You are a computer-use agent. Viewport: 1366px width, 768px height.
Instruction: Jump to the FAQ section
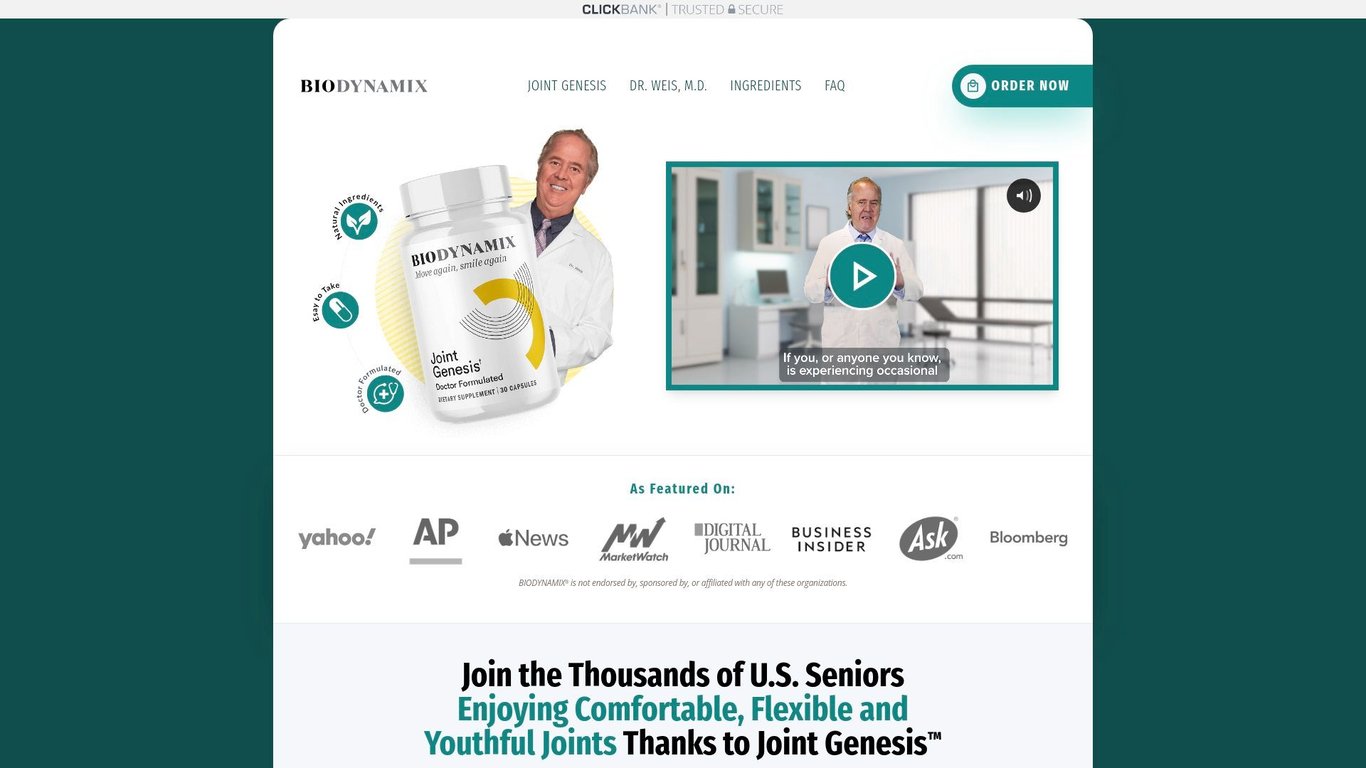point(834,86)
